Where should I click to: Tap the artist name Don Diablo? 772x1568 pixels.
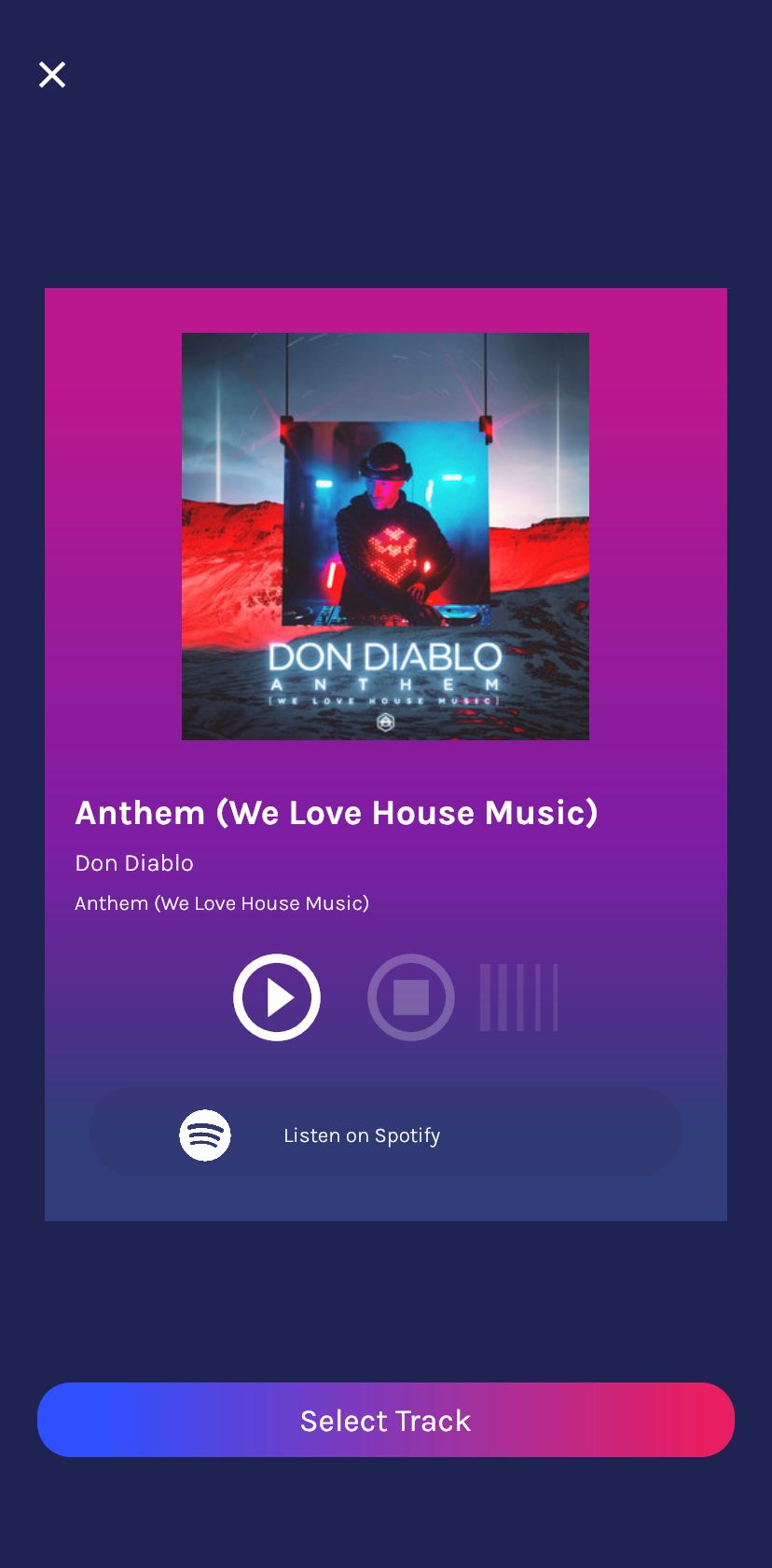(x=133, y=862)
